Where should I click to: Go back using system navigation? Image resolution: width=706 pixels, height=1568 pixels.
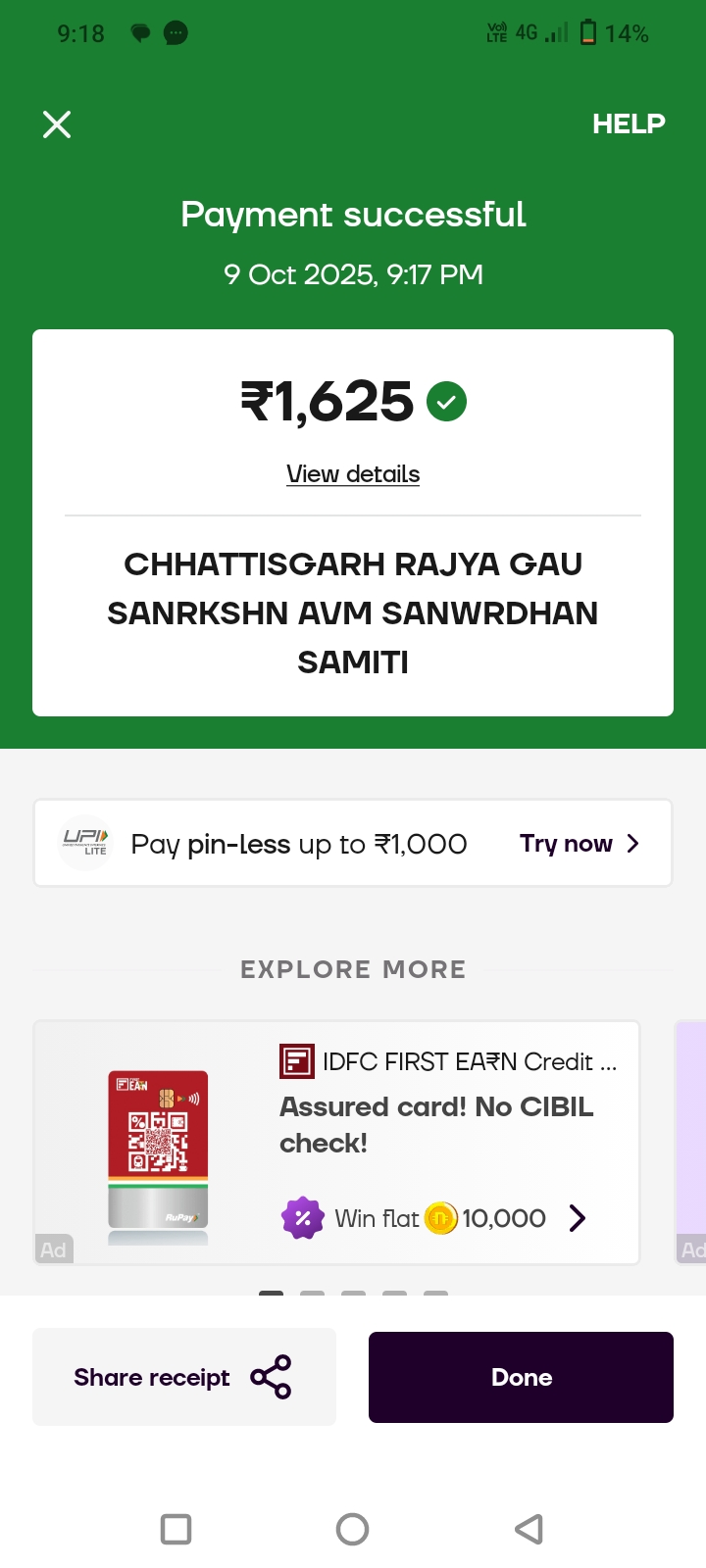click(529, 1529)
